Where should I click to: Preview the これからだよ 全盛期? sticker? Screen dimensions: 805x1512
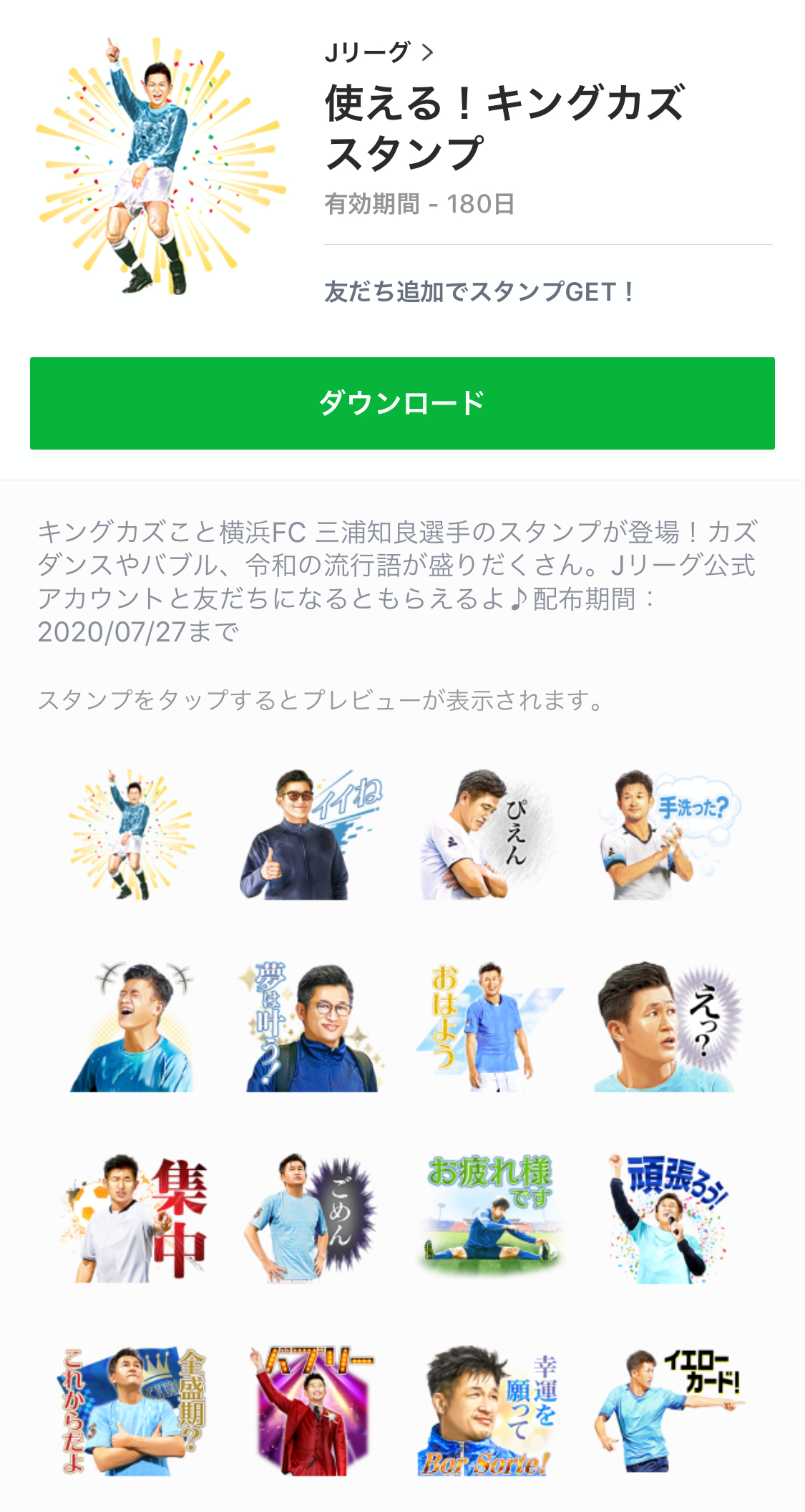pos(132,1410)
